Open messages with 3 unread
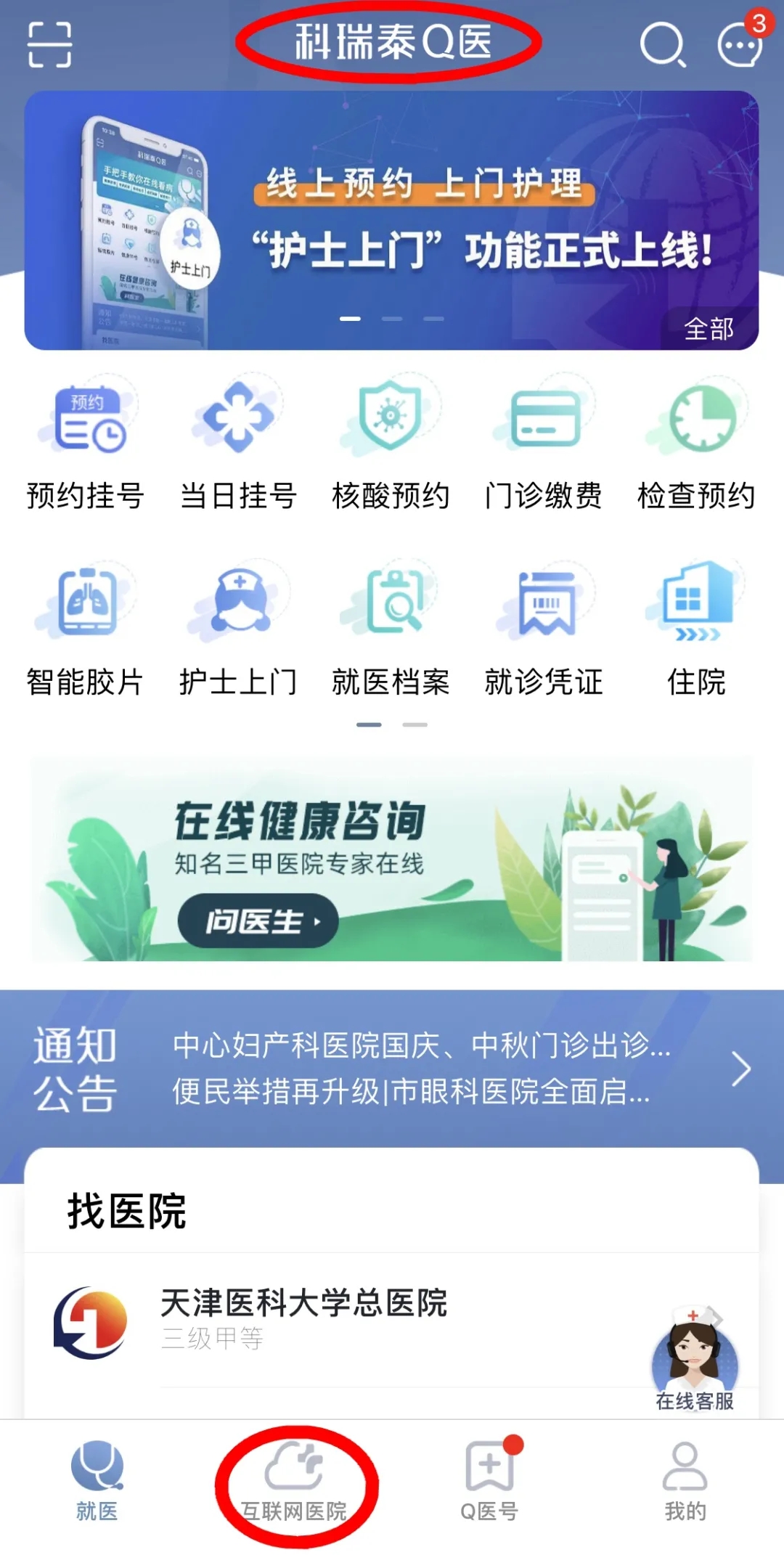Viewport: 784px width, 1555px height. 740,44
